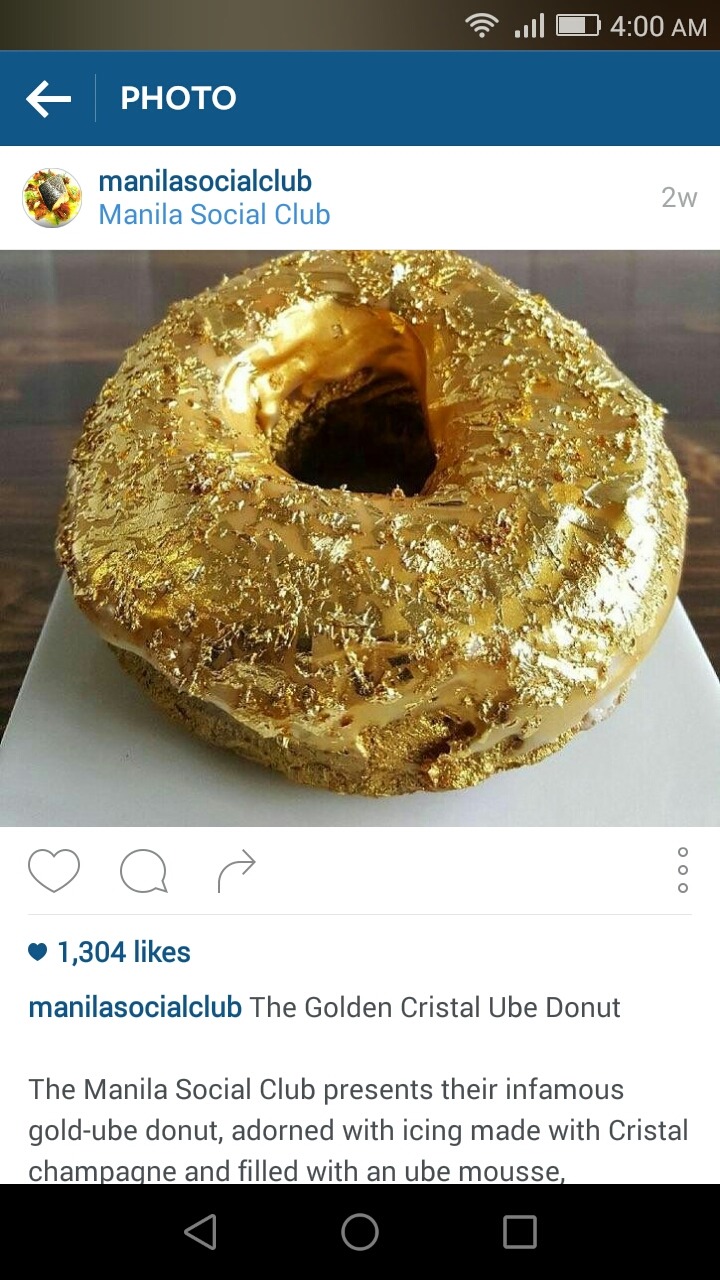Go back using the arrow in the Photo header
720x1280 pixels.
48,99
